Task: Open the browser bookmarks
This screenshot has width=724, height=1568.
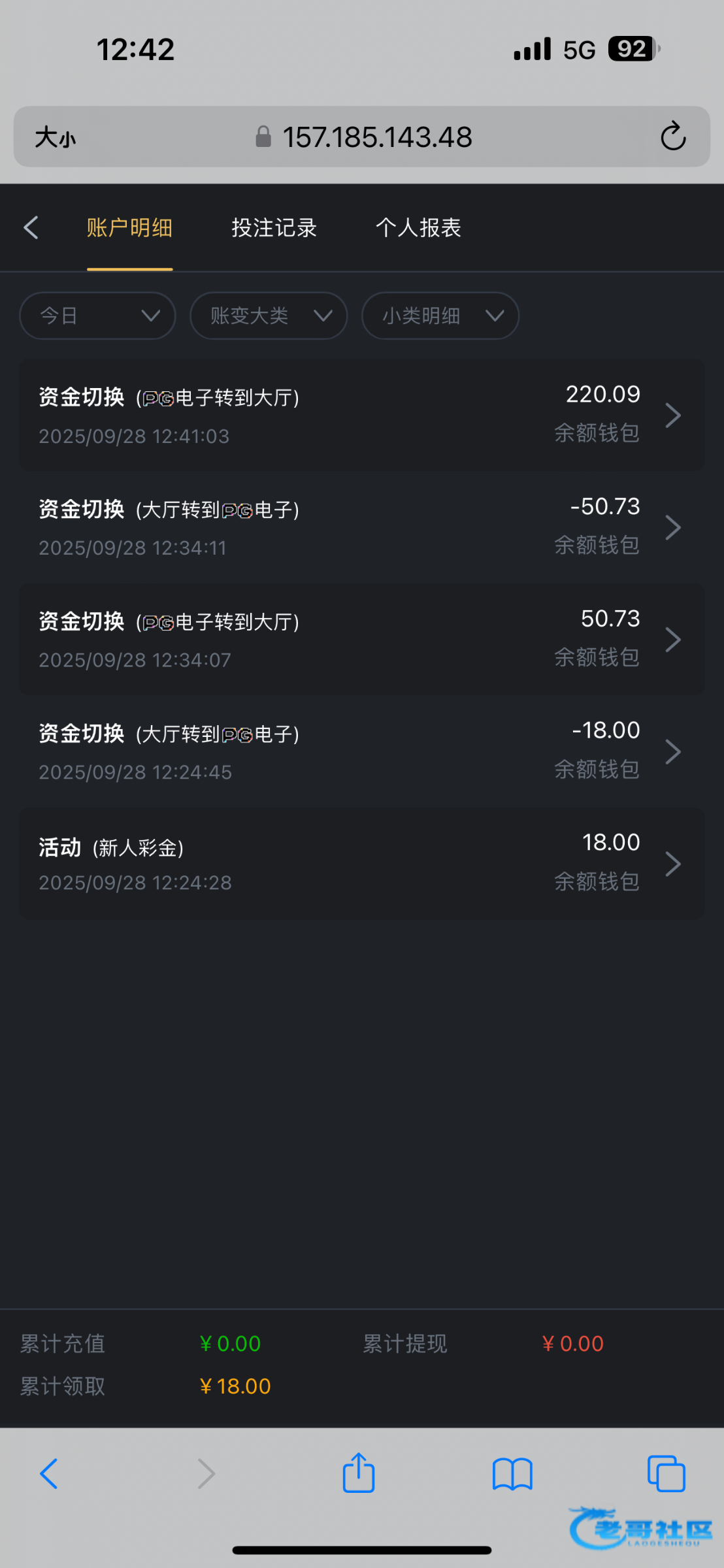Action: click(512, 1474)
